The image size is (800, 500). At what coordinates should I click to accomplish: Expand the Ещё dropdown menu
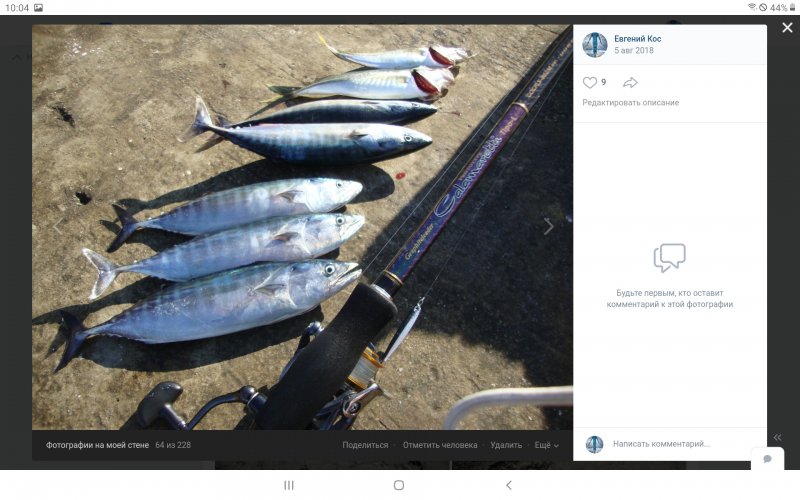[546, 445]
